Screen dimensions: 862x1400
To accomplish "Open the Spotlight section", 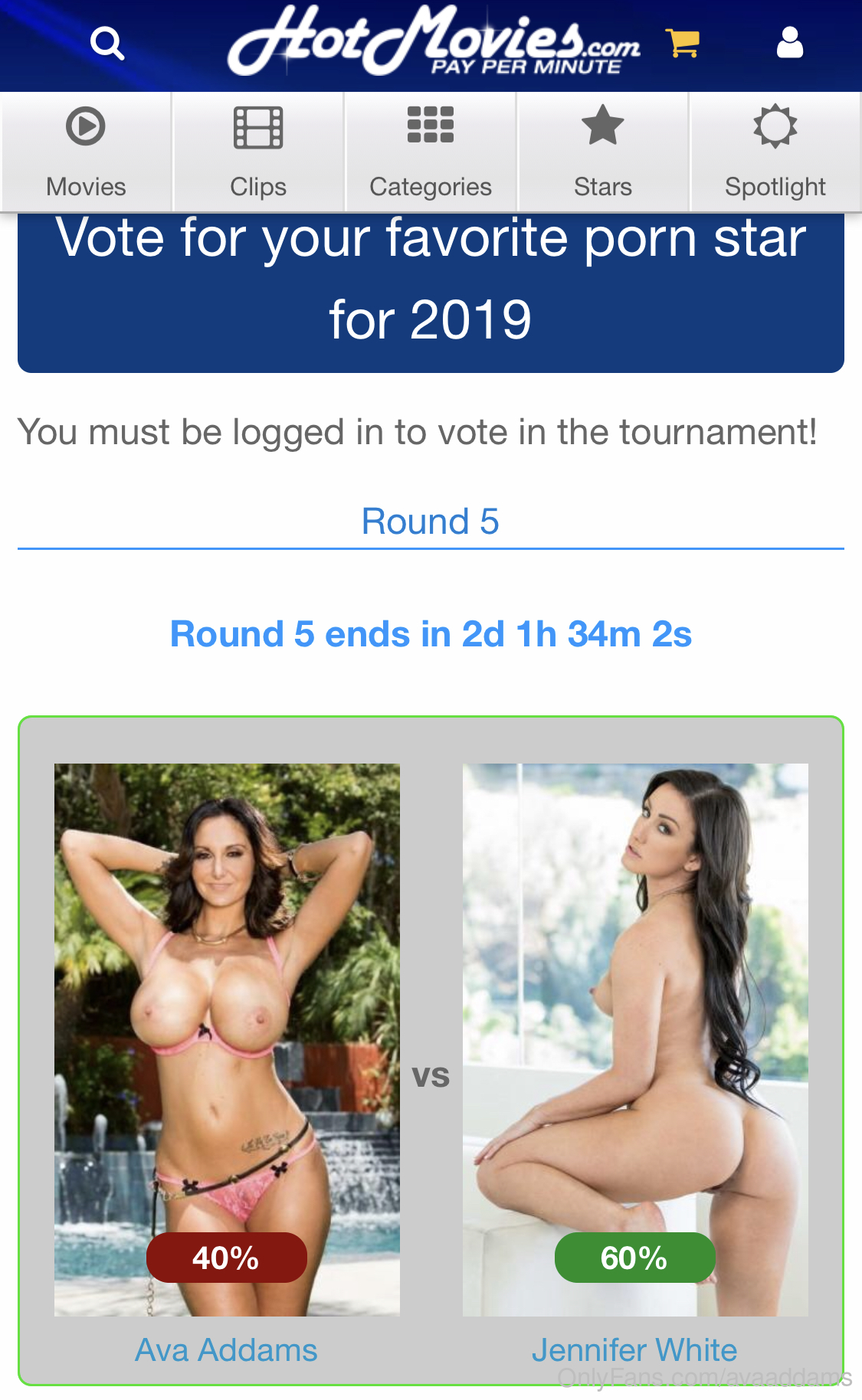I will coord(775,152).
